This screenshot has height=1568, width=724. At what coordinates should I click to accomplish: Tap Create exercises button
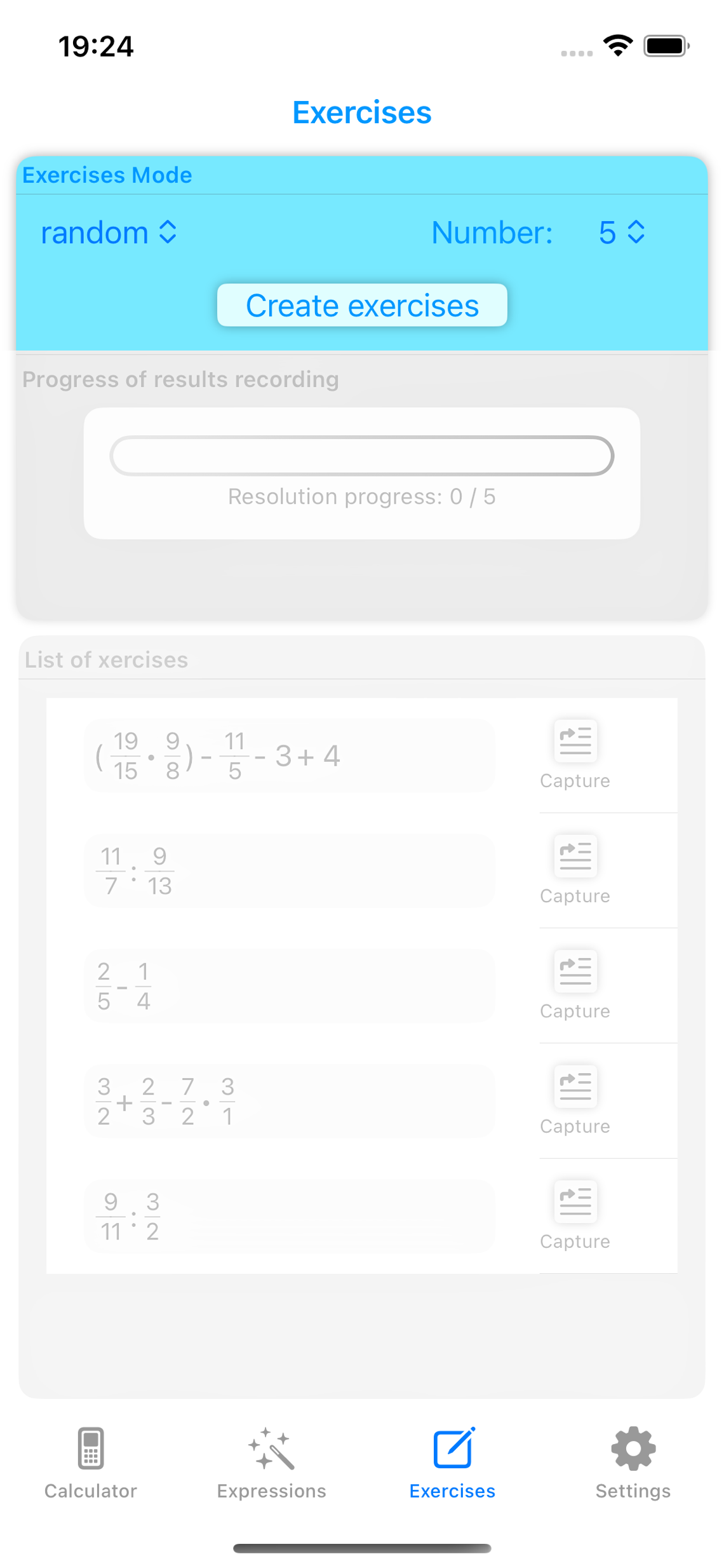(362, 306)
